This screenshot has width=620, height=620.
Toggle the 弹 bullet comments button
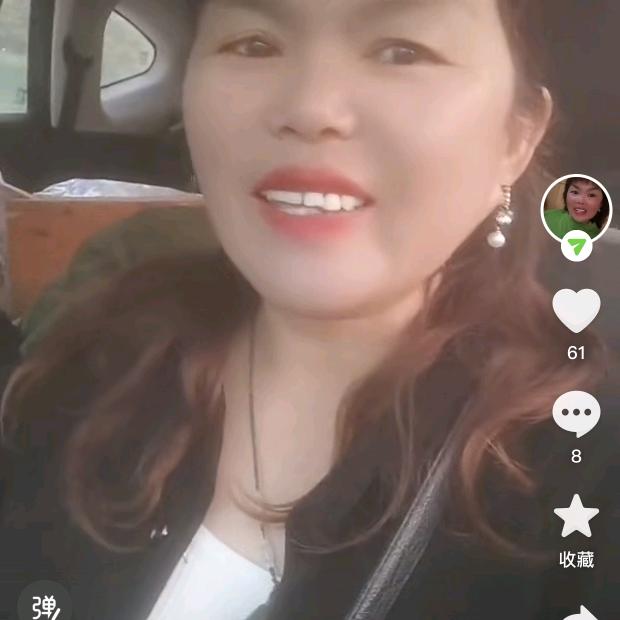click(45, 605)
